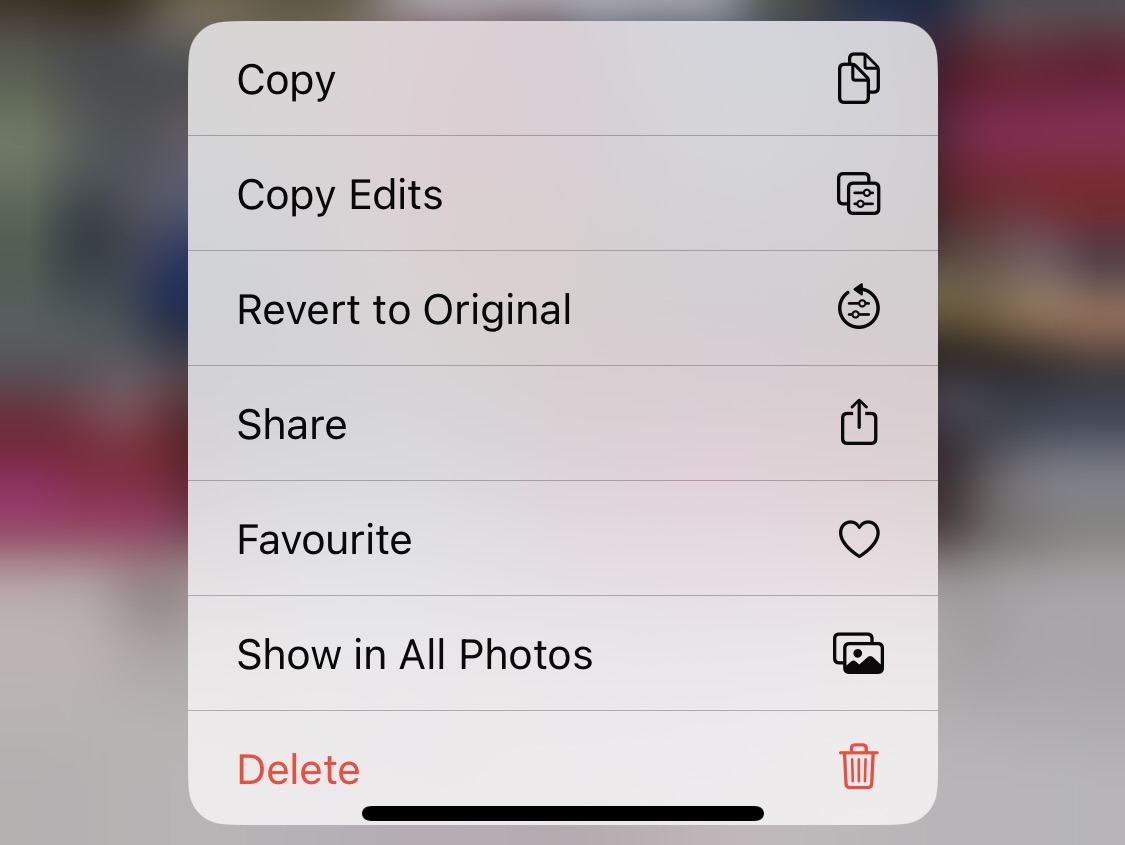This screenshot has width=1125, height=845.
Task: Choose the Copy Edits option
Action: (x=560, y=194)
